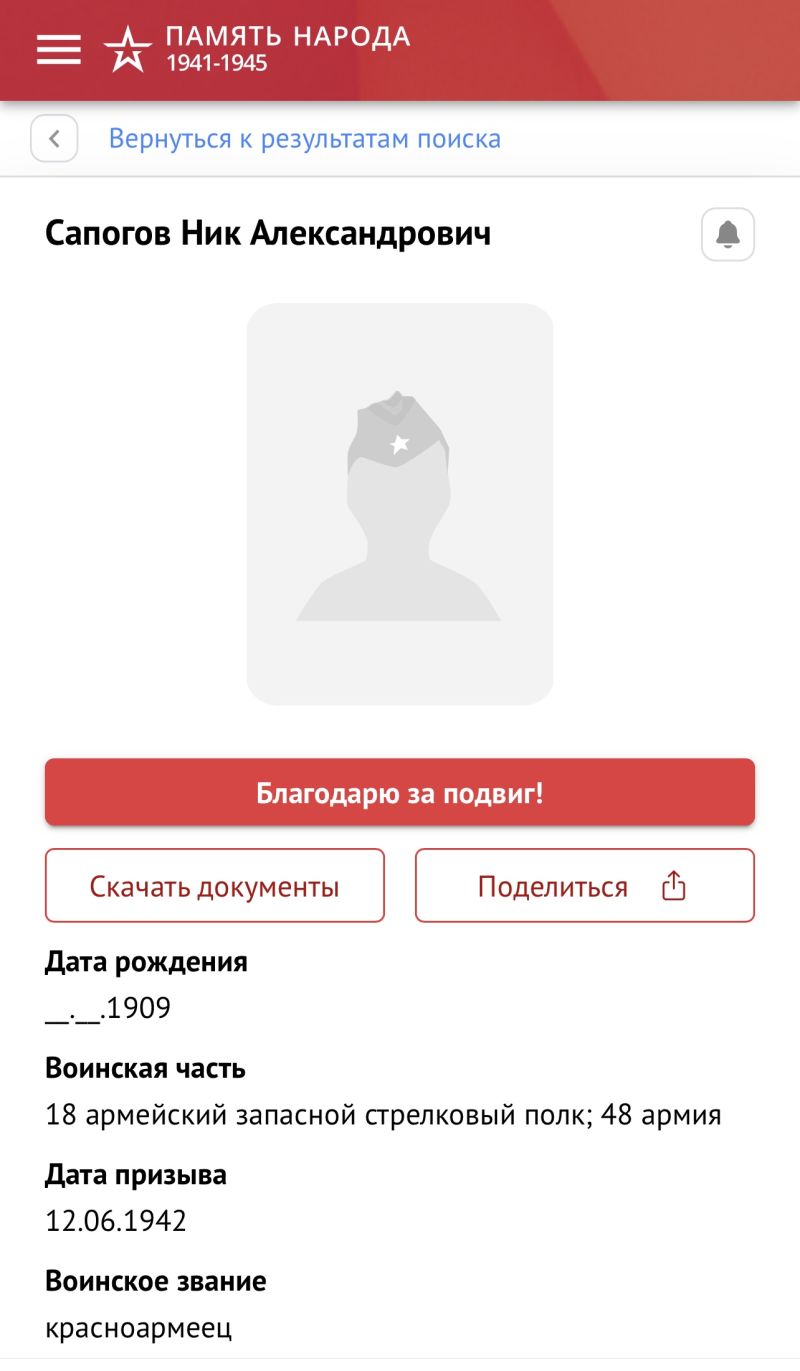Tap the Память народа logo
This screenshot has width=800, height=1371.
click(257, 49)
